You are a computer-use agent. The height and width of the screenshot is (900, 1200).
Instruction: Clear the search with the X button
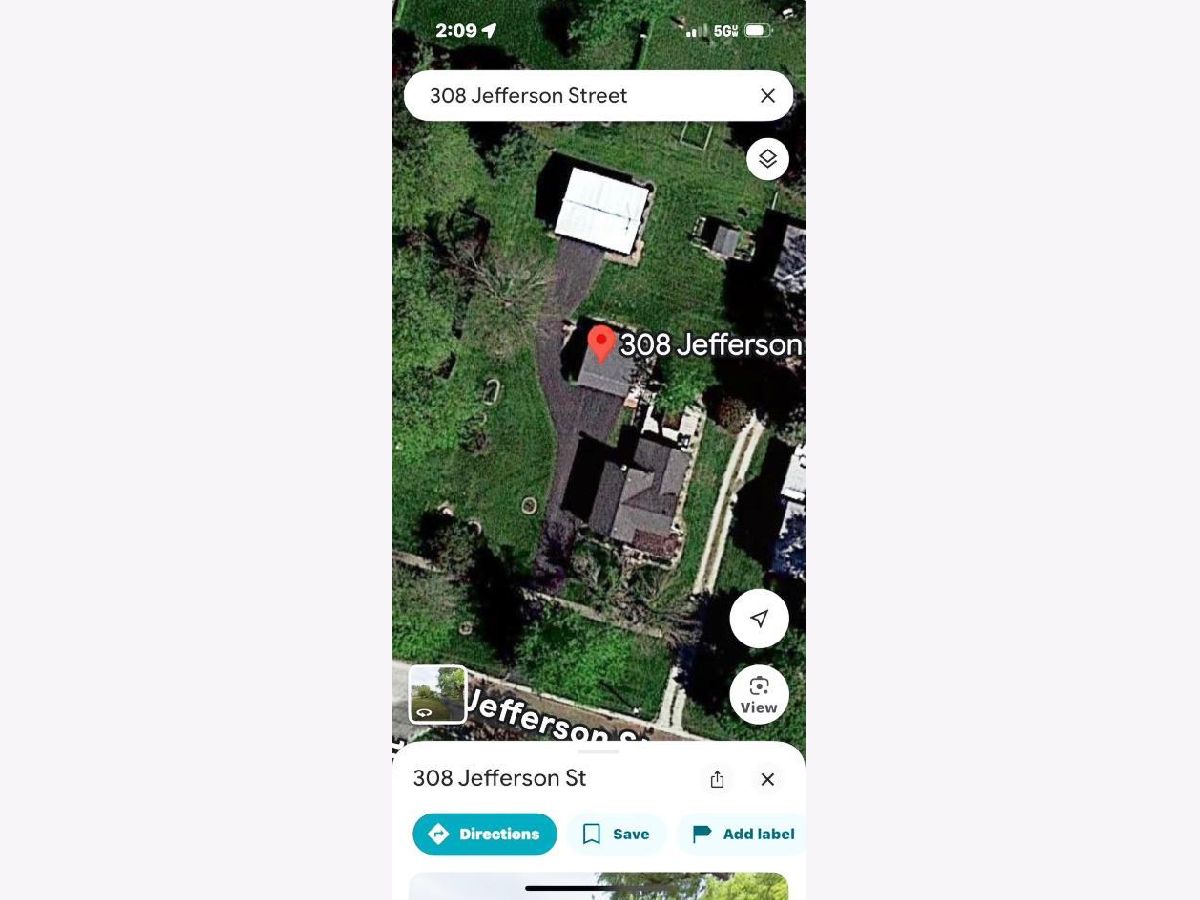click(x=767, y=96)
